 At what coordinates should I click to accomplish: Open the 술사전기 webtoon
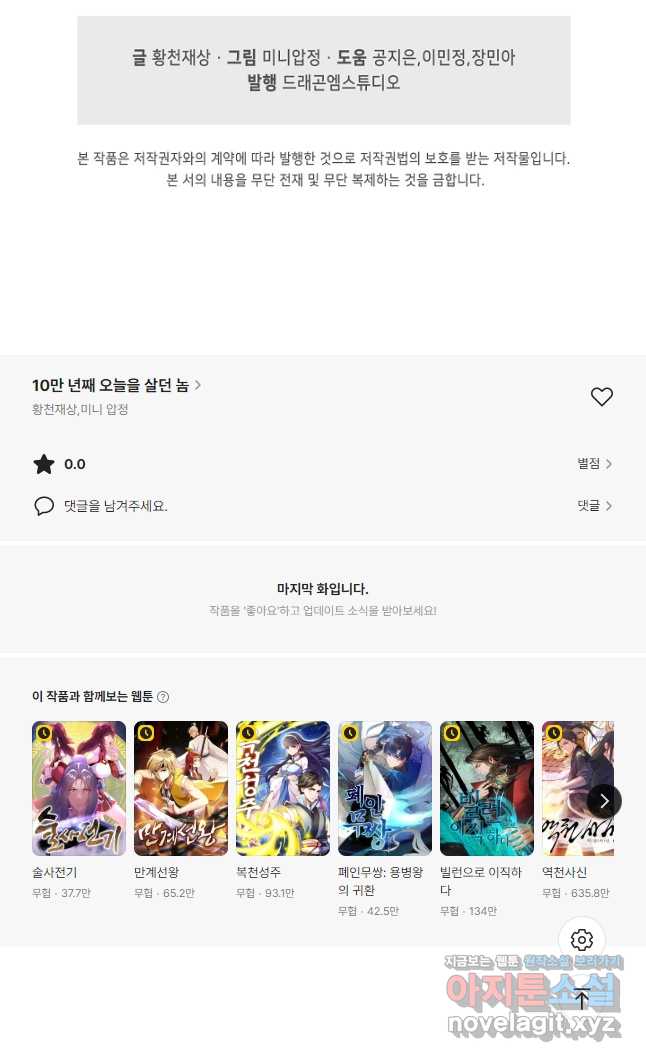point(79,789)
